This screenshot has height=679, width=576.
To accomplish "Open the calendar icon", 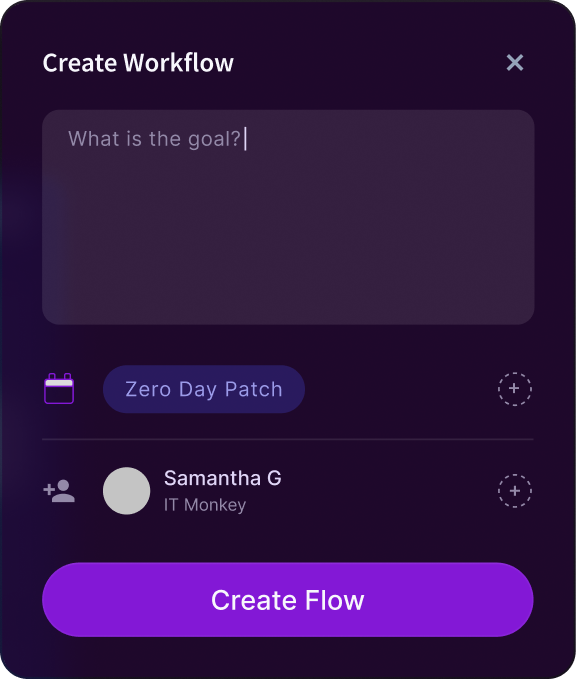I will 59,388.
